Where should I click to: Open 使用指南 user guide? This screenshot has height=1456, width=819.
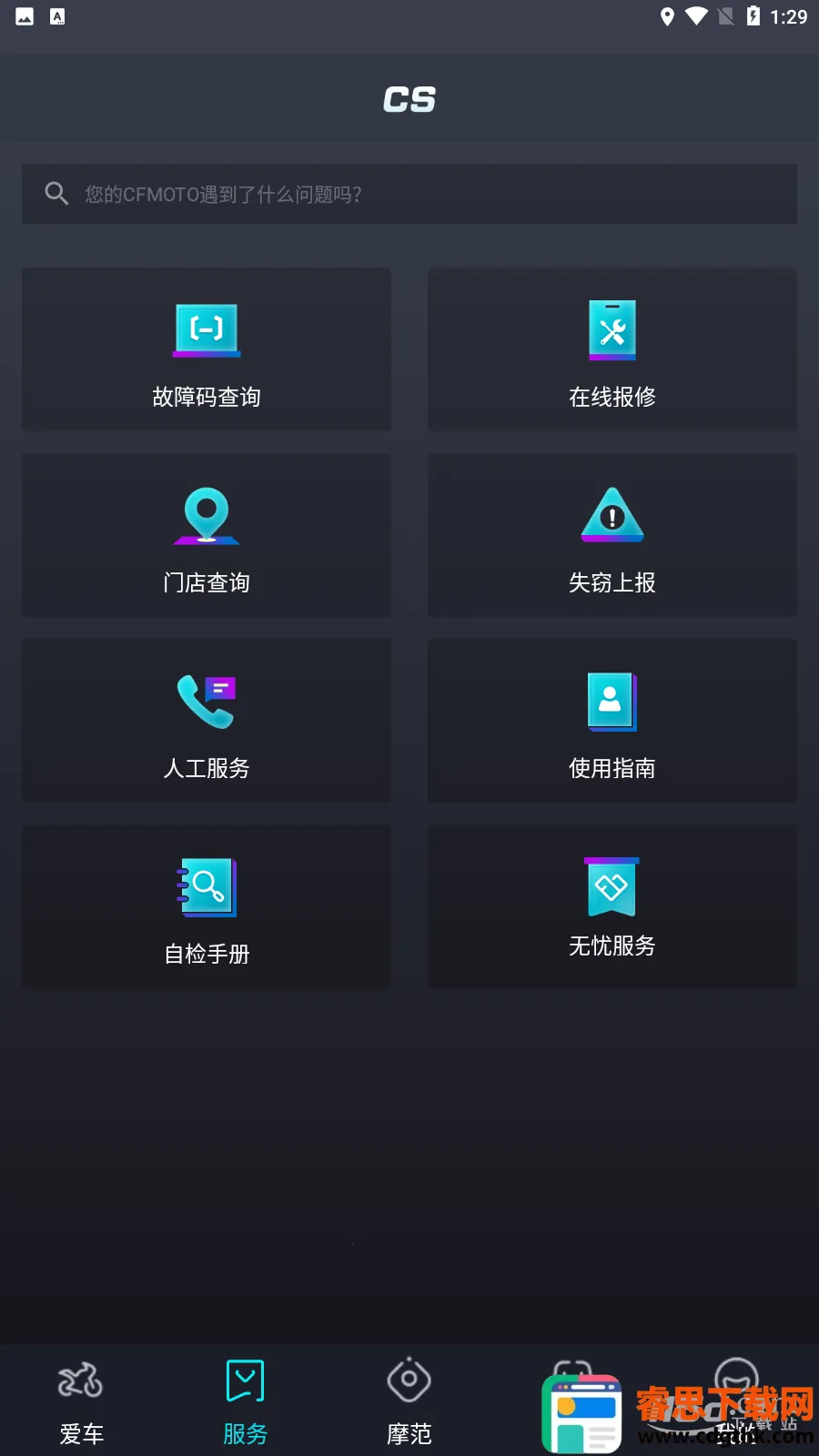point(612,721)
